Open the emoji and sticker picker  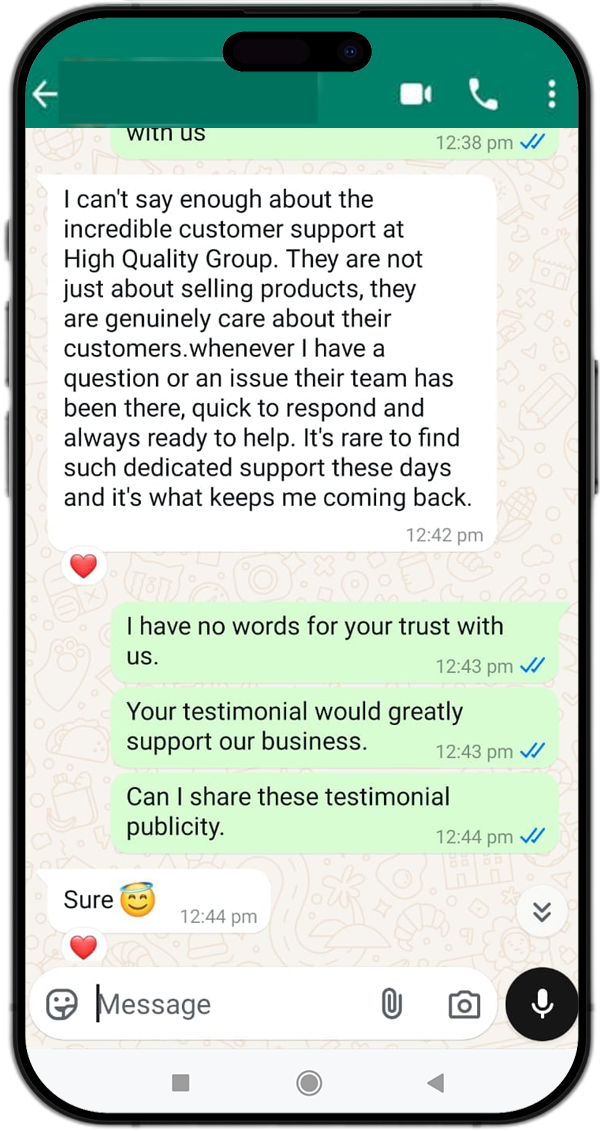[62, 1004]
